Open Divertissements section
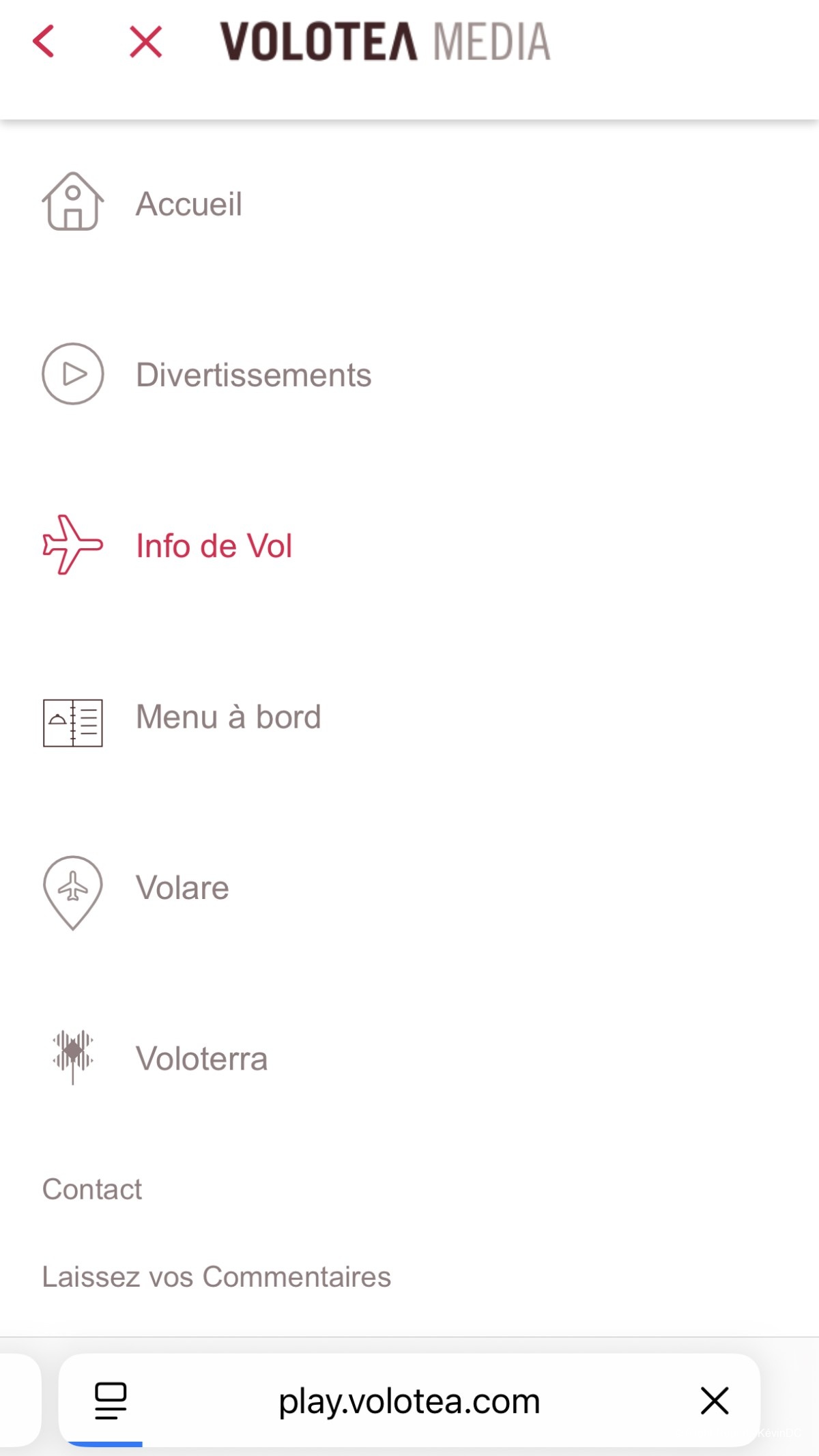The image size is (819, 1456). click(x=253, y=375)
